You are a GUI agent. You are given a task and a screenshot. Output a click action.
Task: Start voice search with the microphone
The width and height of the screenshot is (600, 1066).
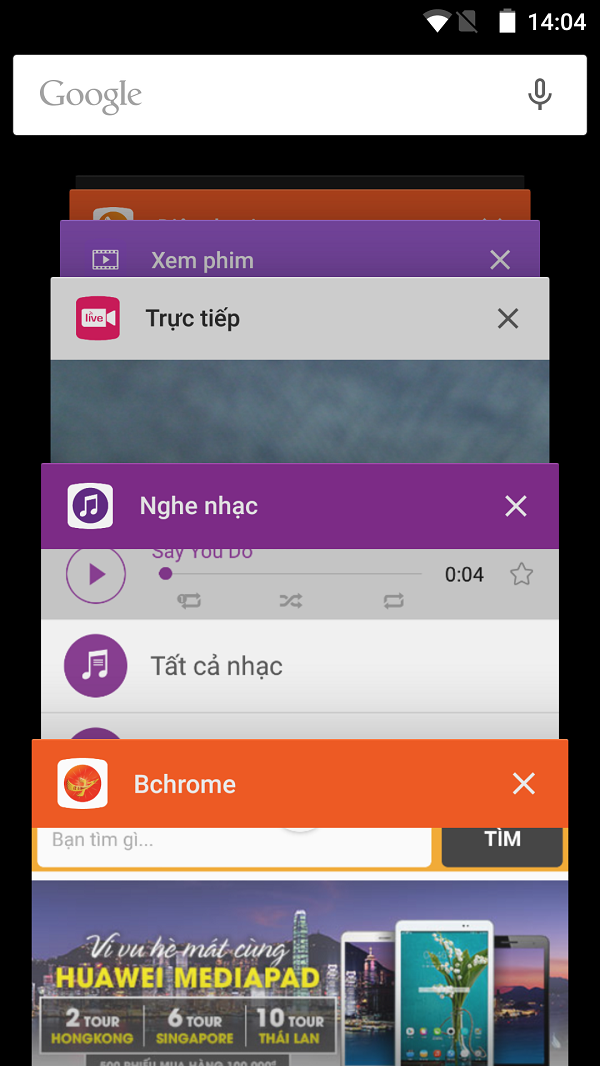(x=539, y=95)
